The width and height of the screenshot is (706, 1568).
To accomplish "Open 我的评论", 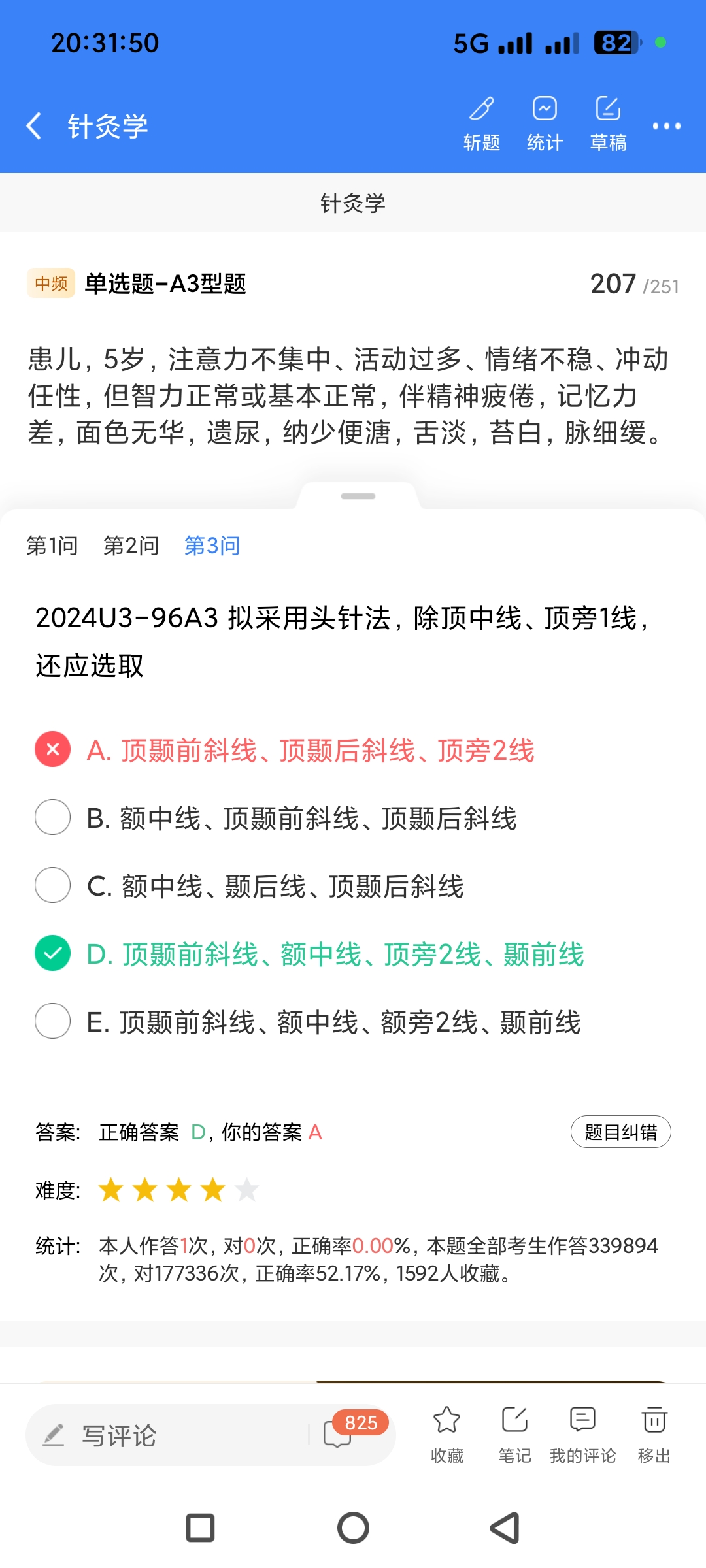I will pos(582,1434).
